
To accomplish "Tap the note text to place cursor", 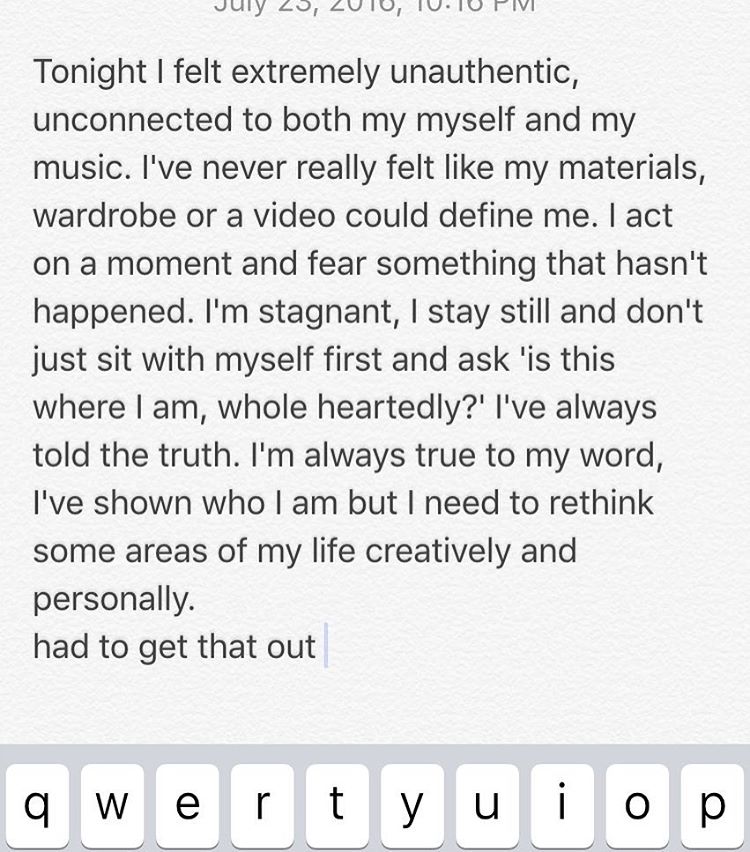I will click(x=370, y=360).
